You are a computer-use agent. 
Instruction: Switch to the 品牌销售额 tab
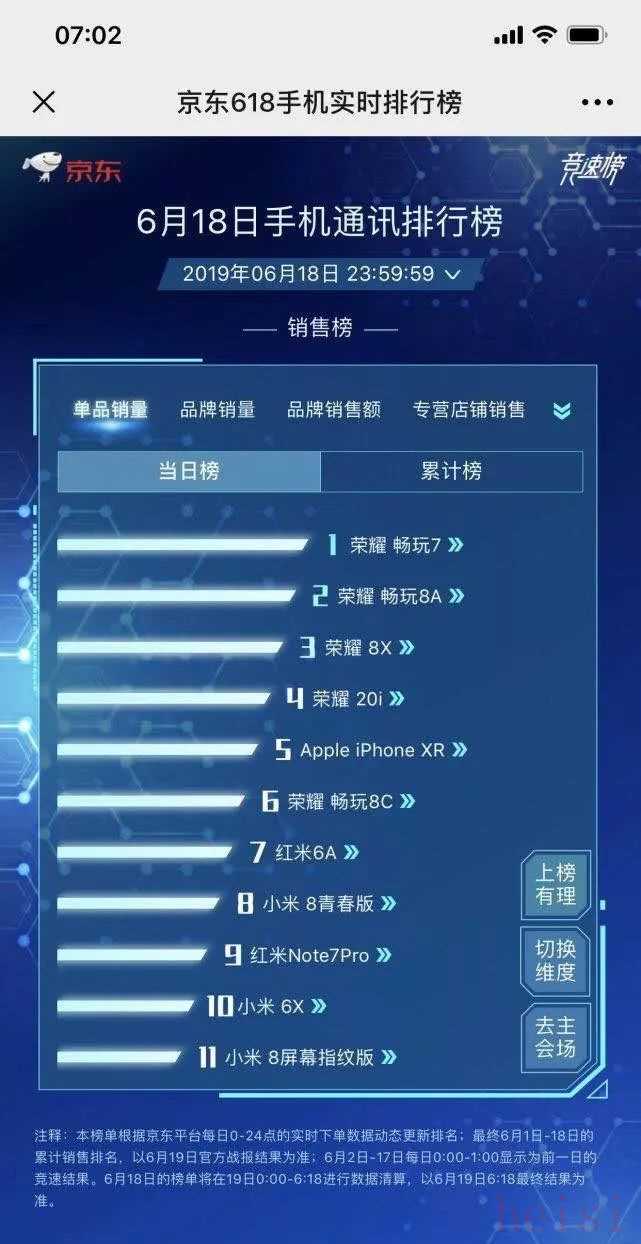pos(334,409)
